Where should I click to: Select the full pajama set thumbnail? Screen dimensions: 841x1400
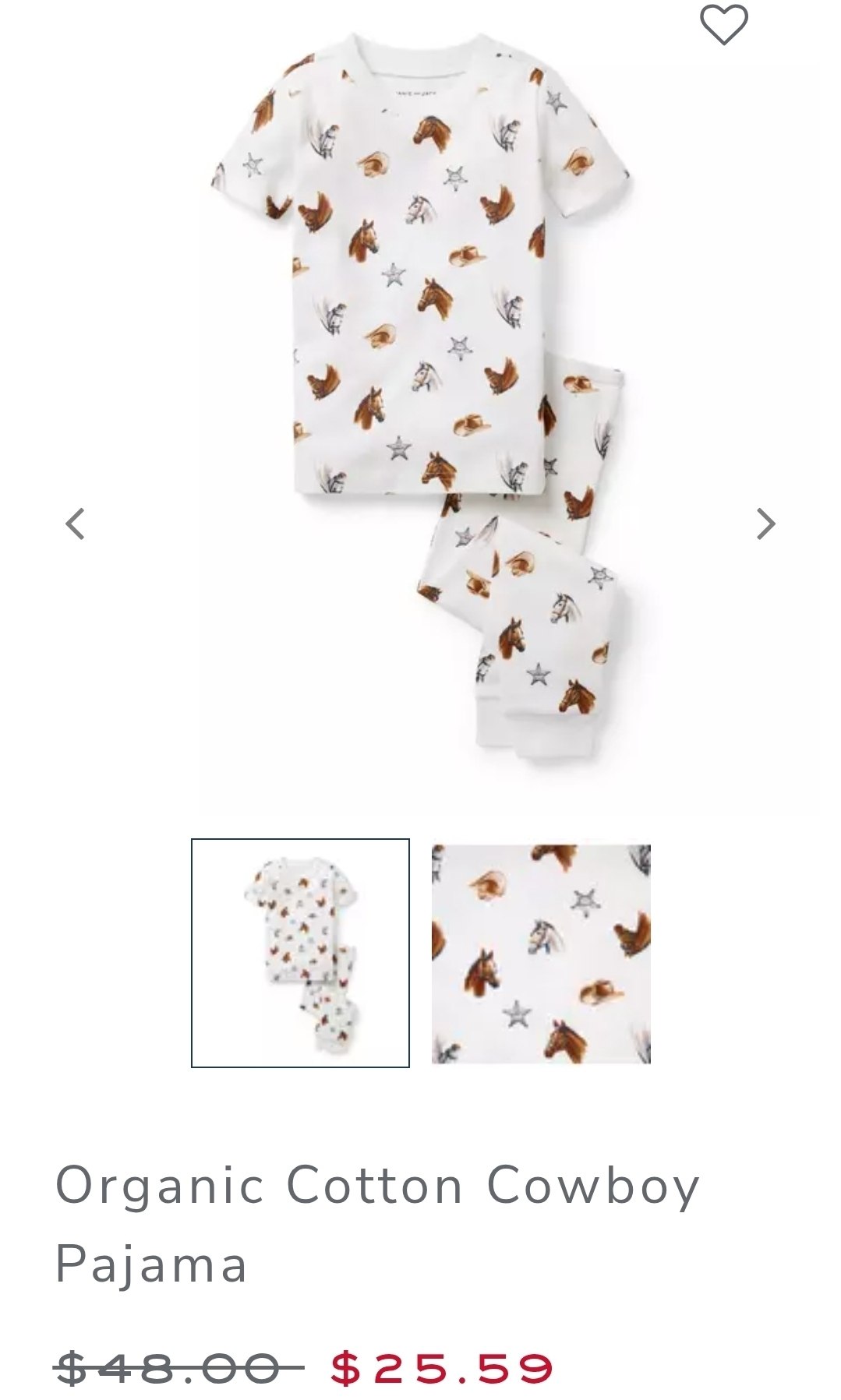[x=300, y=953]
